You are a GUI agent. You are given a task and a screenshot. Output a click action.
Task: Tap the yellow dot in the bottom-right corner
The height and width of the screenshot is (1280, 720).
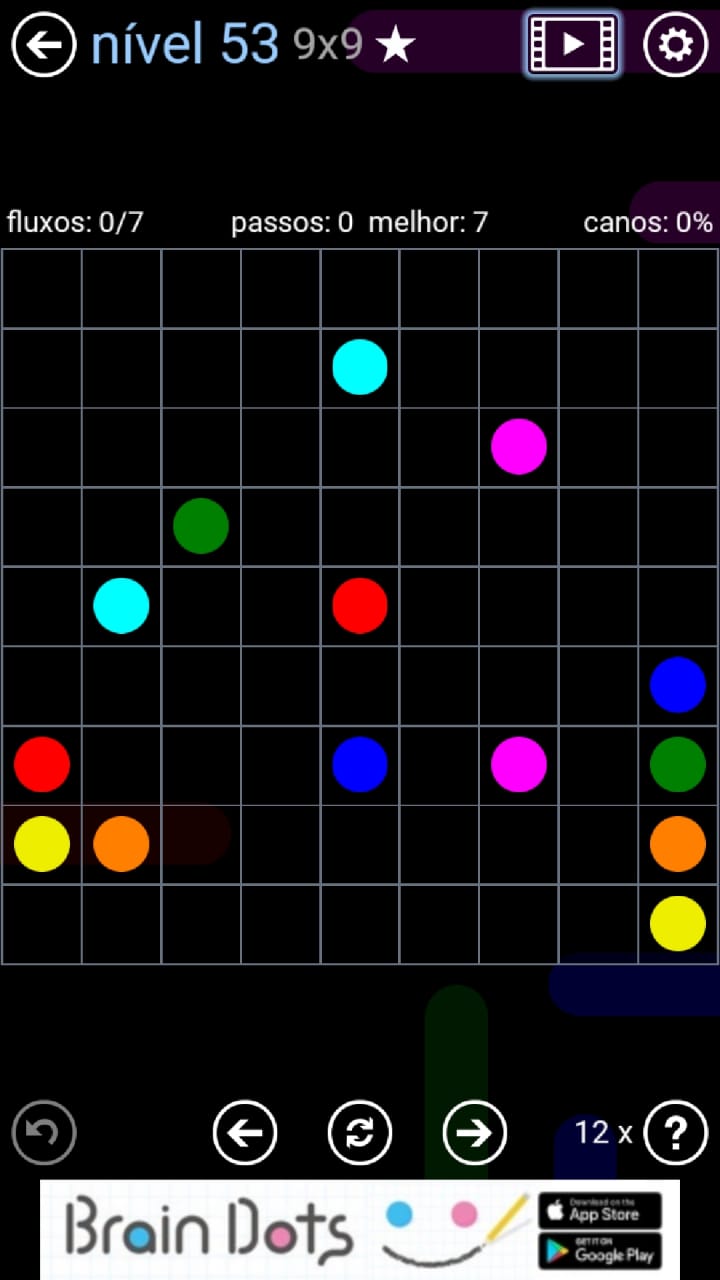[678, 923]
